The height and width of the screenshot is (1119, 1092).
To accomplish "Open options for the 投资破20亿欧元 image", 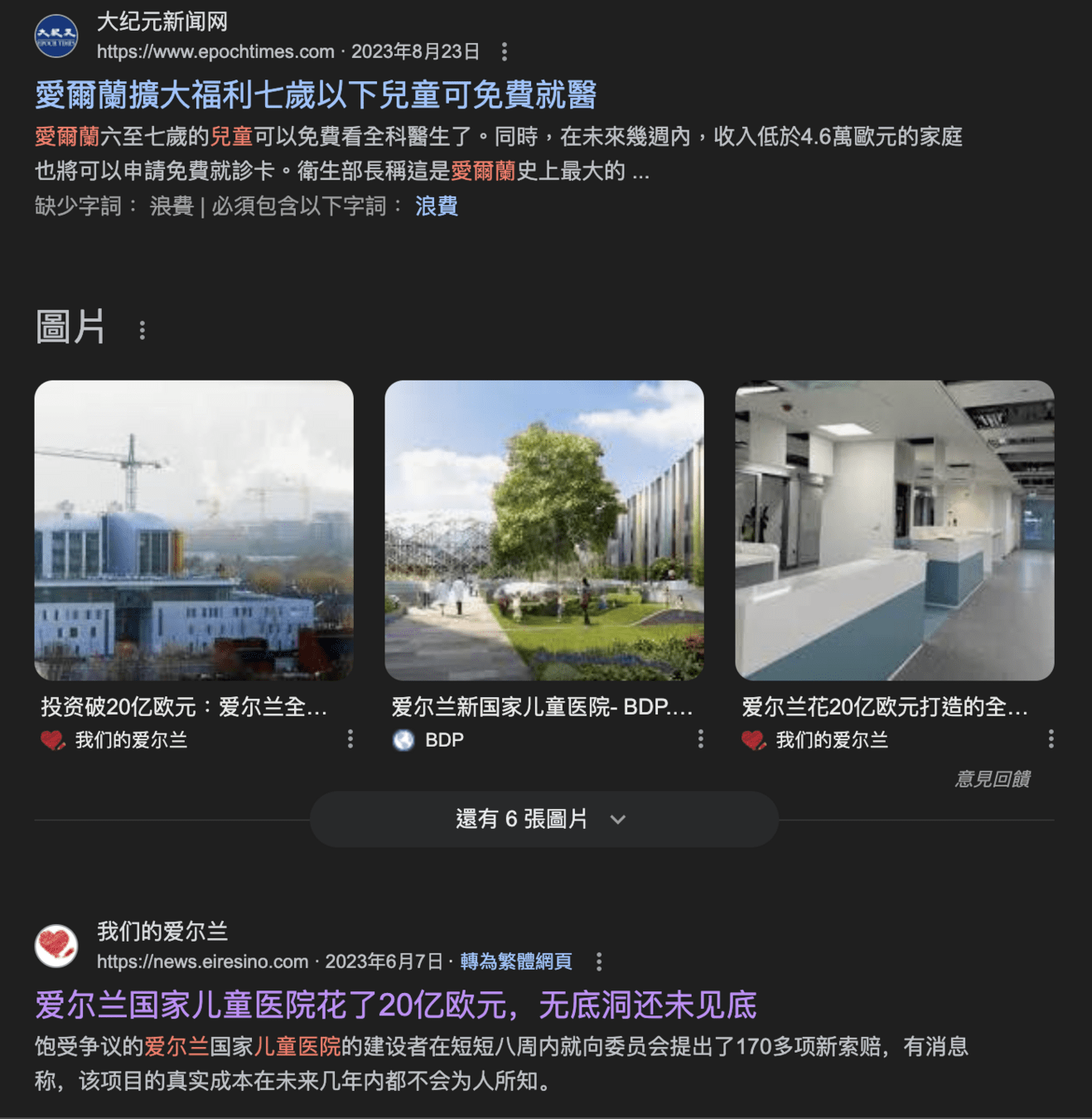I will pyautogui.click(x=350, y=739).
